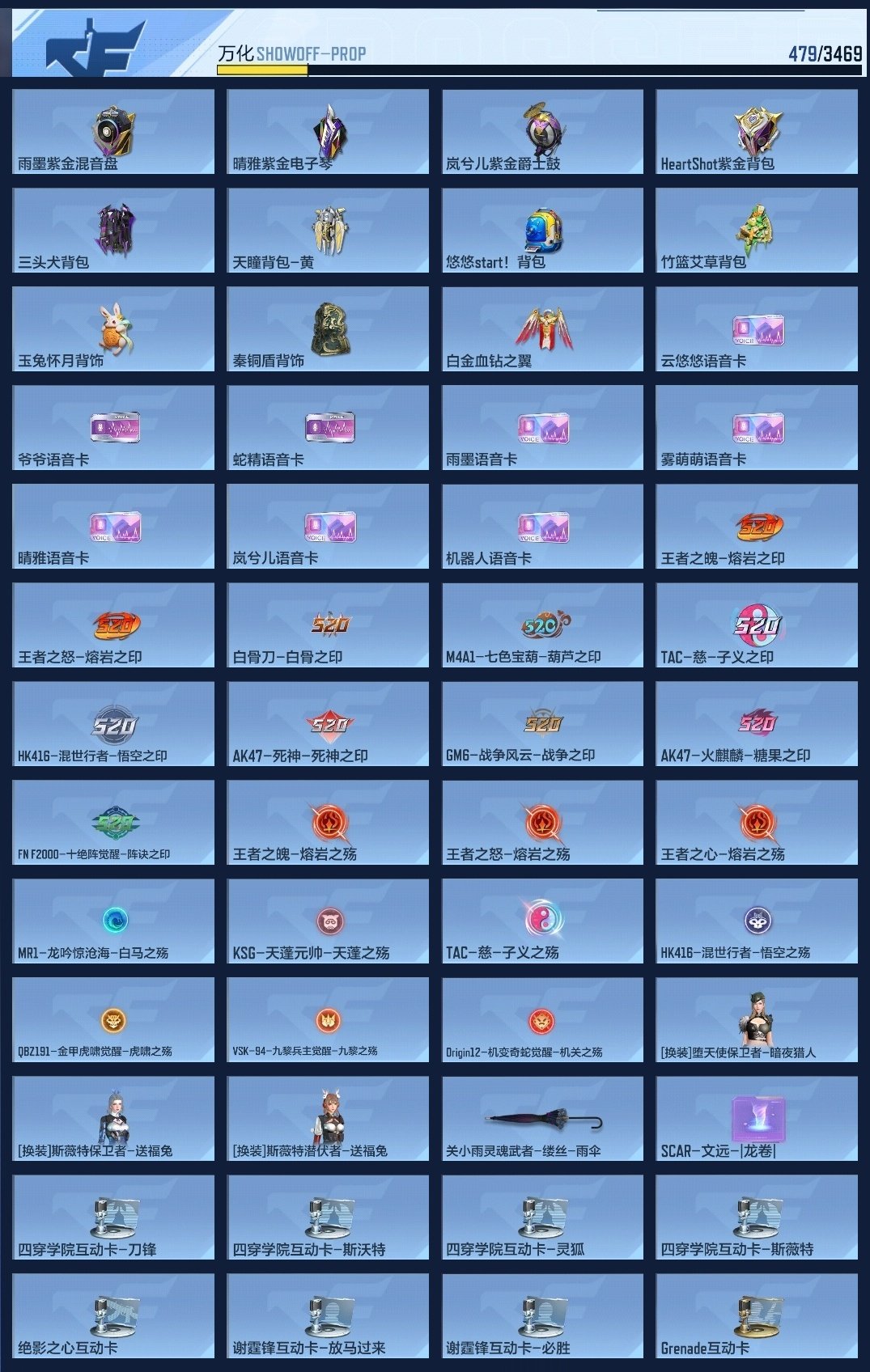Click the 白金血钻之翼 item
The height and width of the screenshot is (1372, 870).
[544, 328]
